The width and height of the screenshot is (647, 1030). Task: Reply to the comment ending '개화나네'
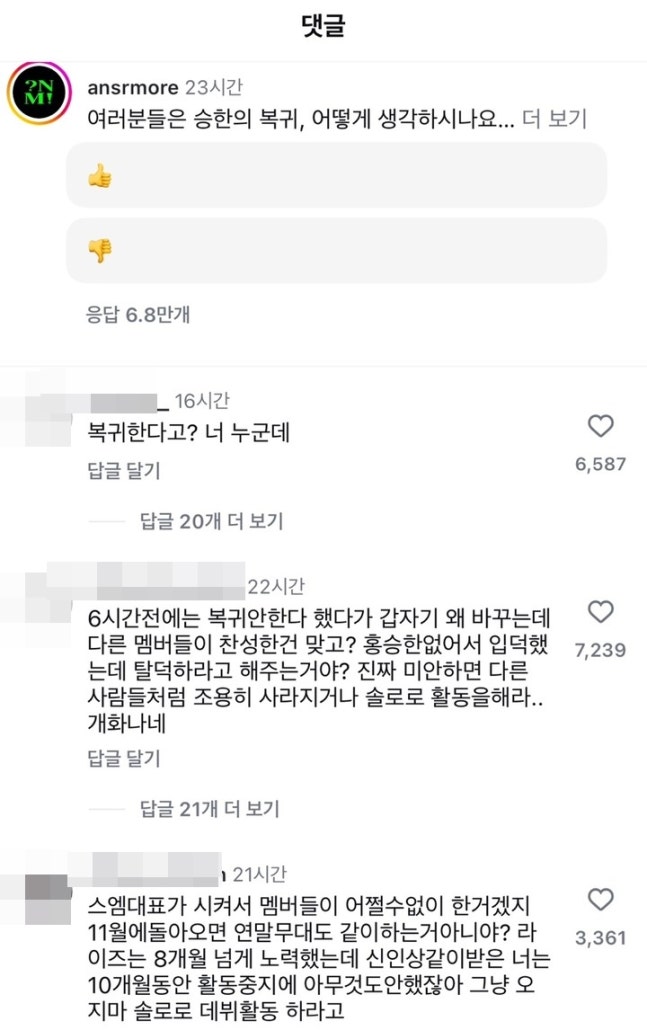pos(123,758)
